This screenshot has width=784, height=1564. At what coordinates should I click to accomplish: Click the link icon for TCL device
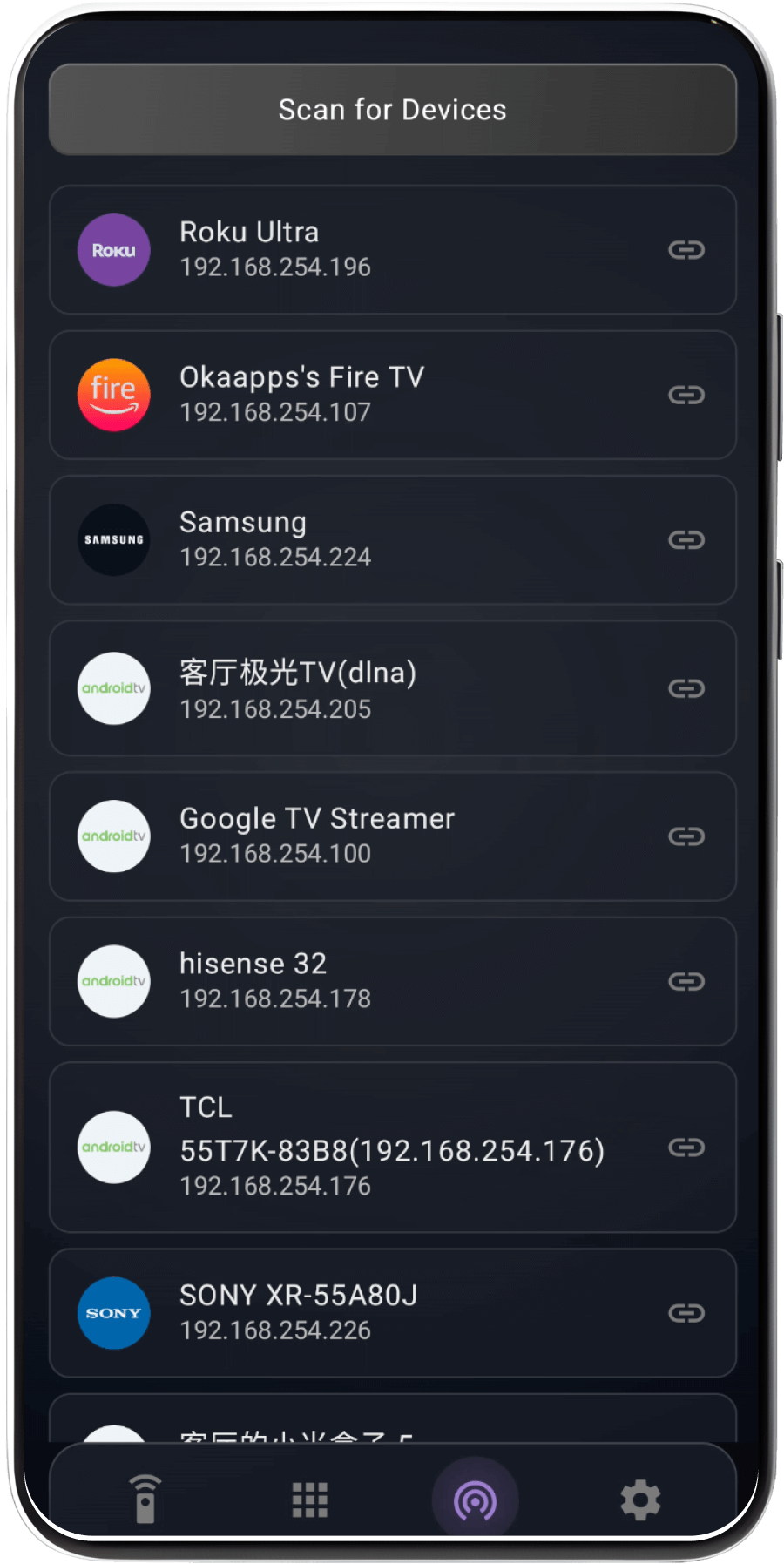[686, 1147]
